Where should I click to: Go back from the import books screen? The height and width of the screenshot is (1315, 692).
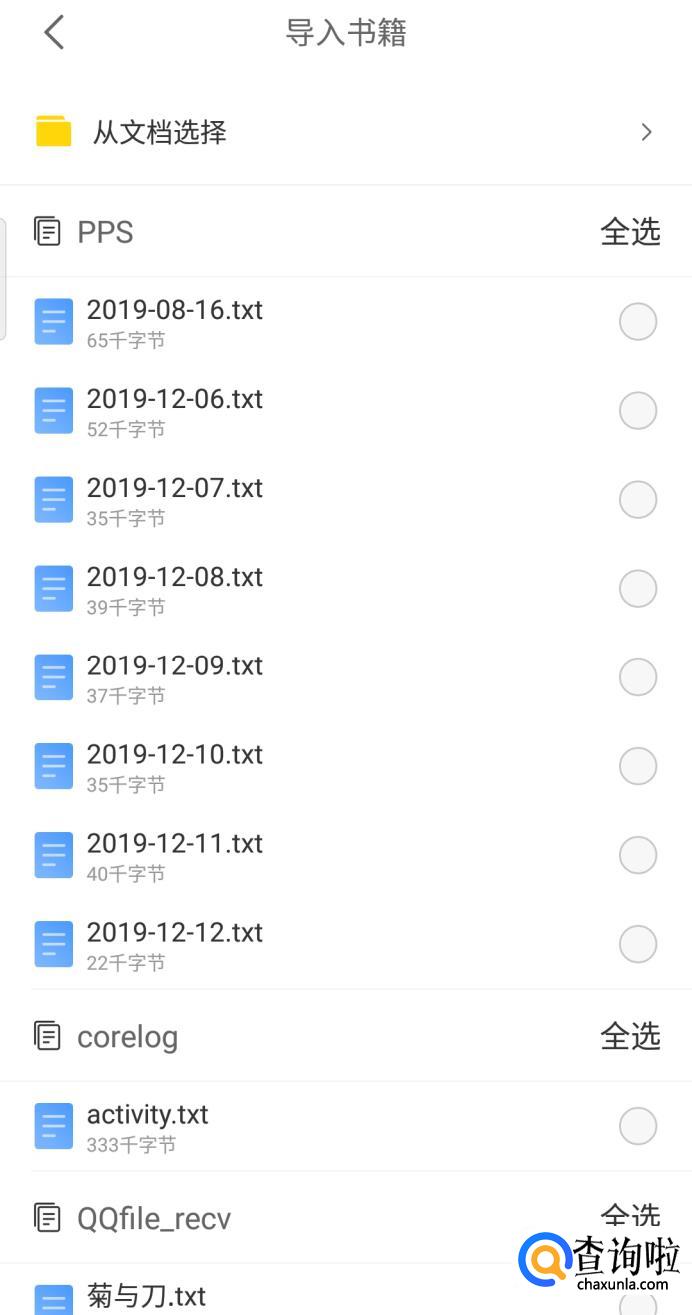[54, 33]
